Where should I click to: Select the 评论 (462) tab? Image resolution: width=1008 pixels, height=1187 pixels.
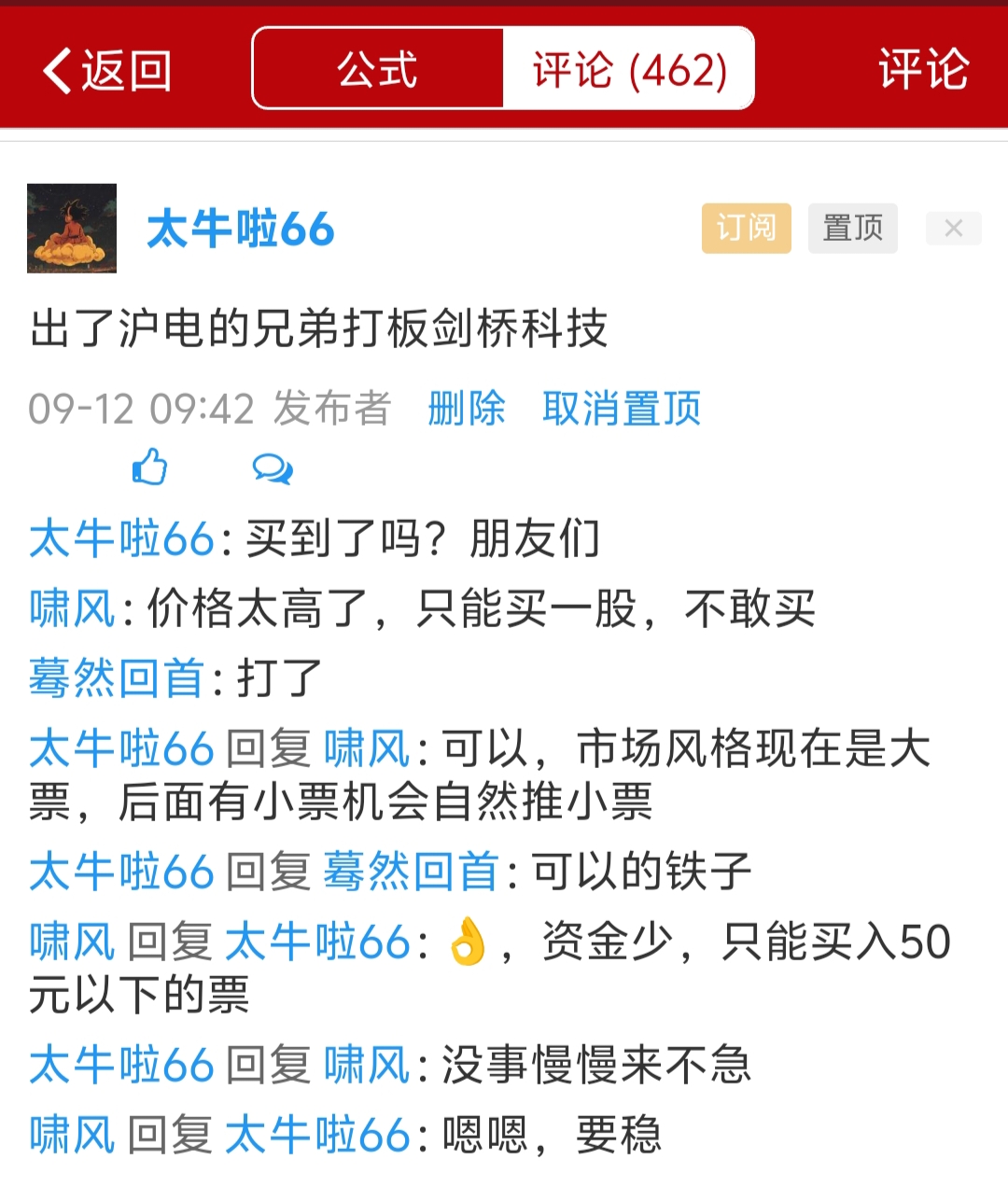click(629, 69)
